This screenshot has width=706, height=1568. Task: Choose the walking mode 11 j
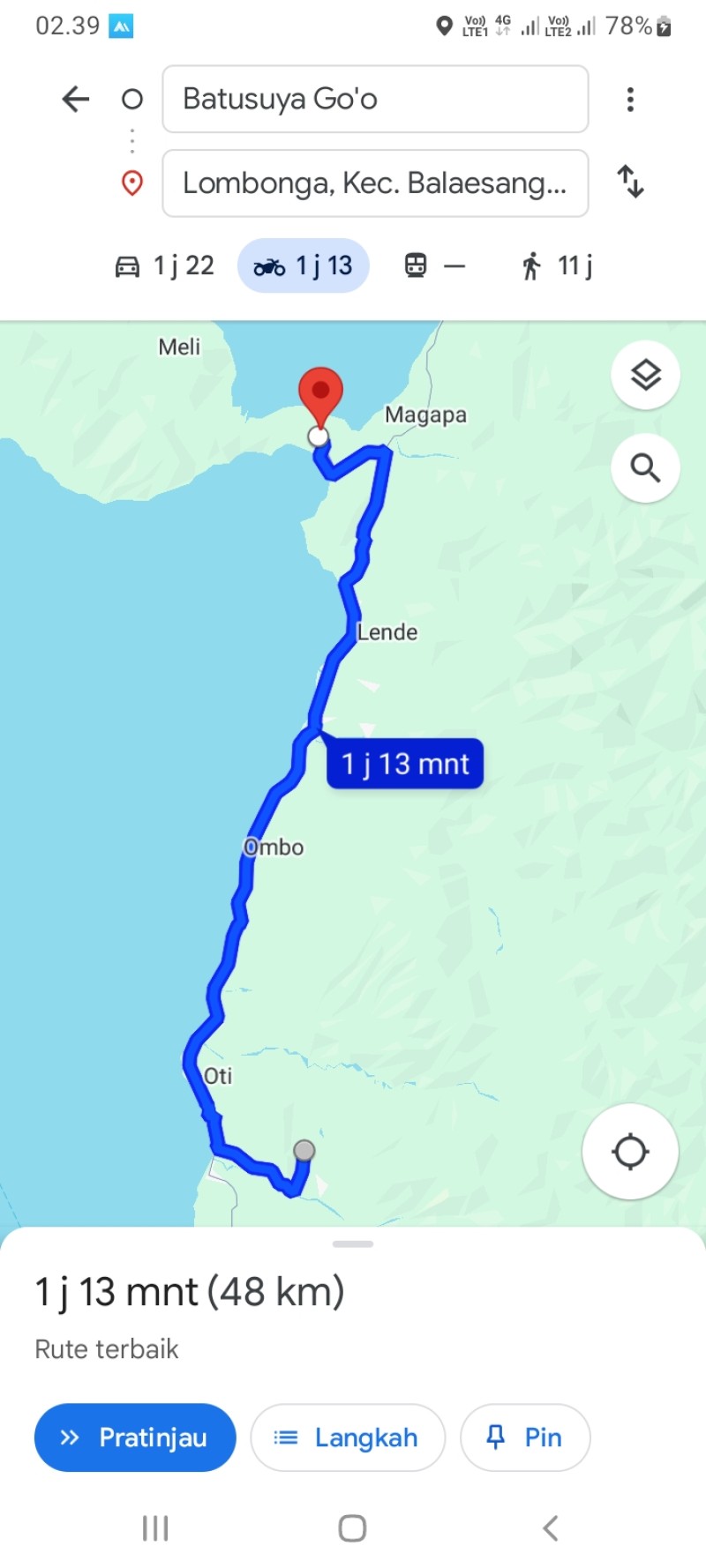(x=556, y=265)
